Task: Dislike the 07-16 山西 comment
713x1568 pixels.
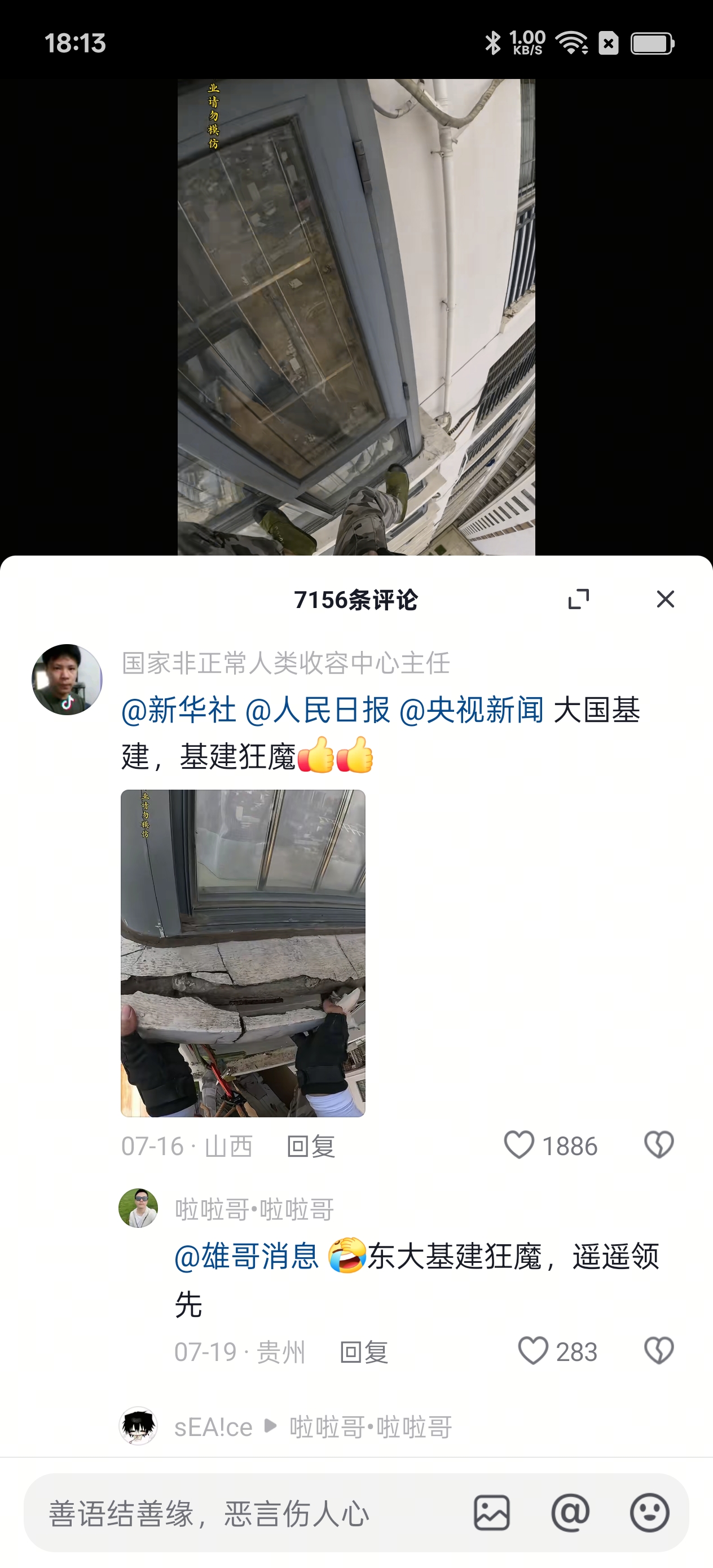Action: (x=659, y=1145)
